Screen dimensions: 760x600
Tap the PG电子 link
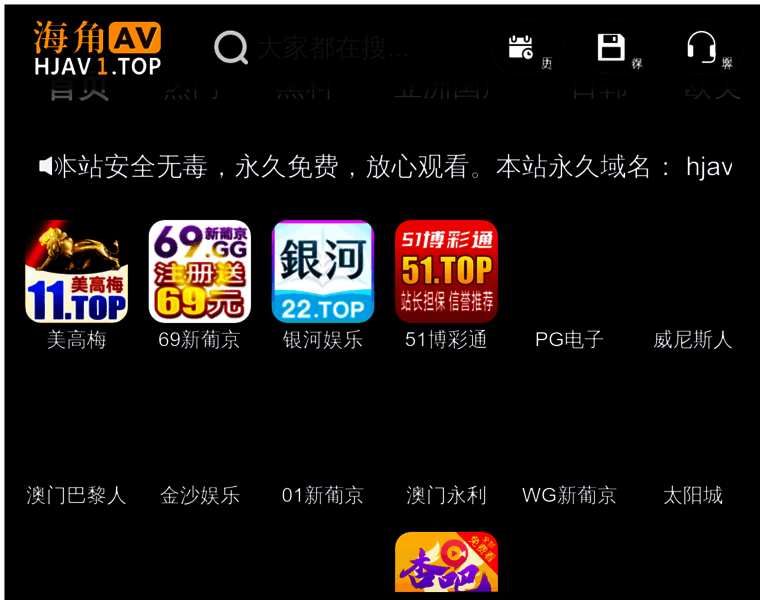click(569, 339)
